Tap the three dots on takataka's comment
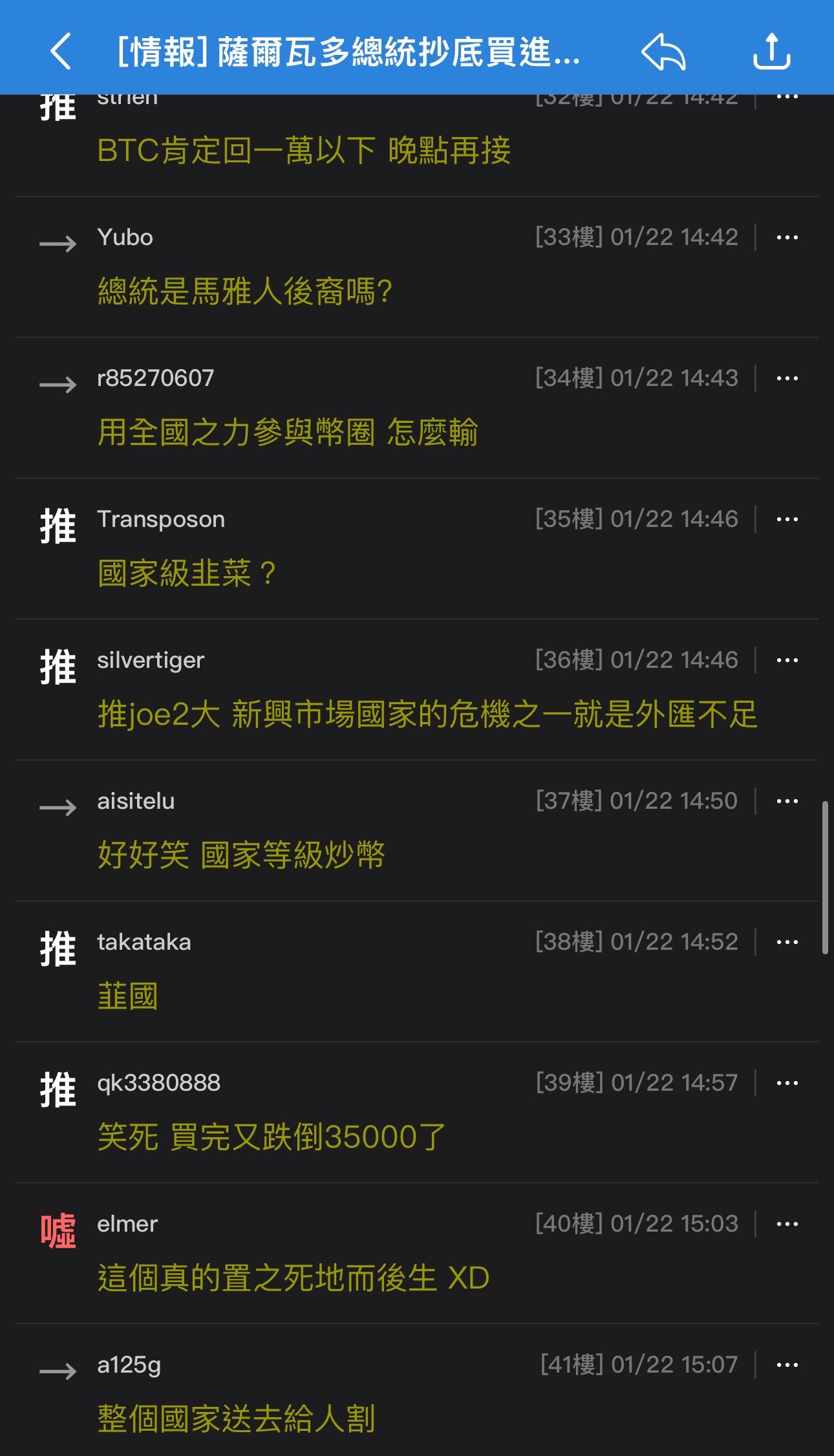The image size is (834, 1456). point(787,942)
